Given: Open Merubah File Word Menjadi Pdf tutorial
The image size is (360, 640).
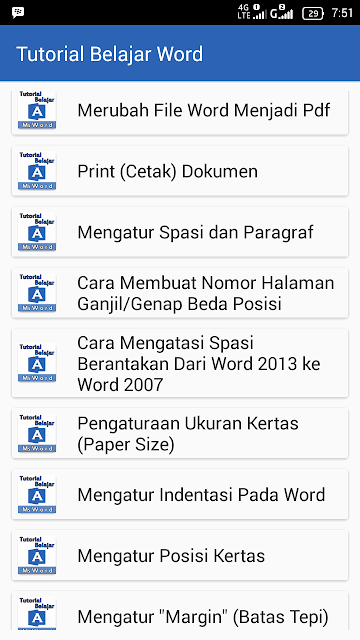Looking at the screenshot, I should point(180,110).
